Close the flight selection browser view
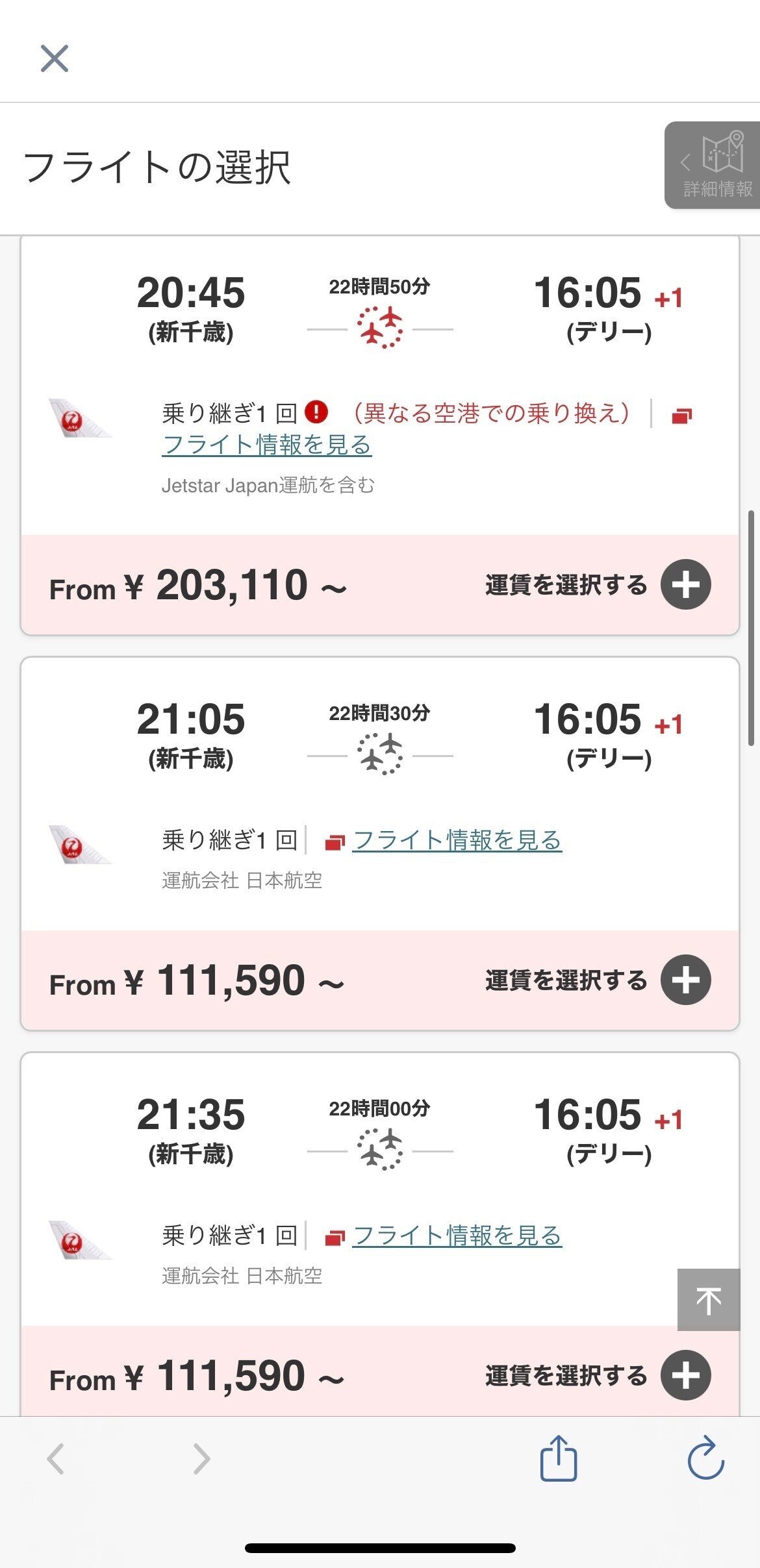Viewport: 760px width, 1568px height. [x=55, y=58]
